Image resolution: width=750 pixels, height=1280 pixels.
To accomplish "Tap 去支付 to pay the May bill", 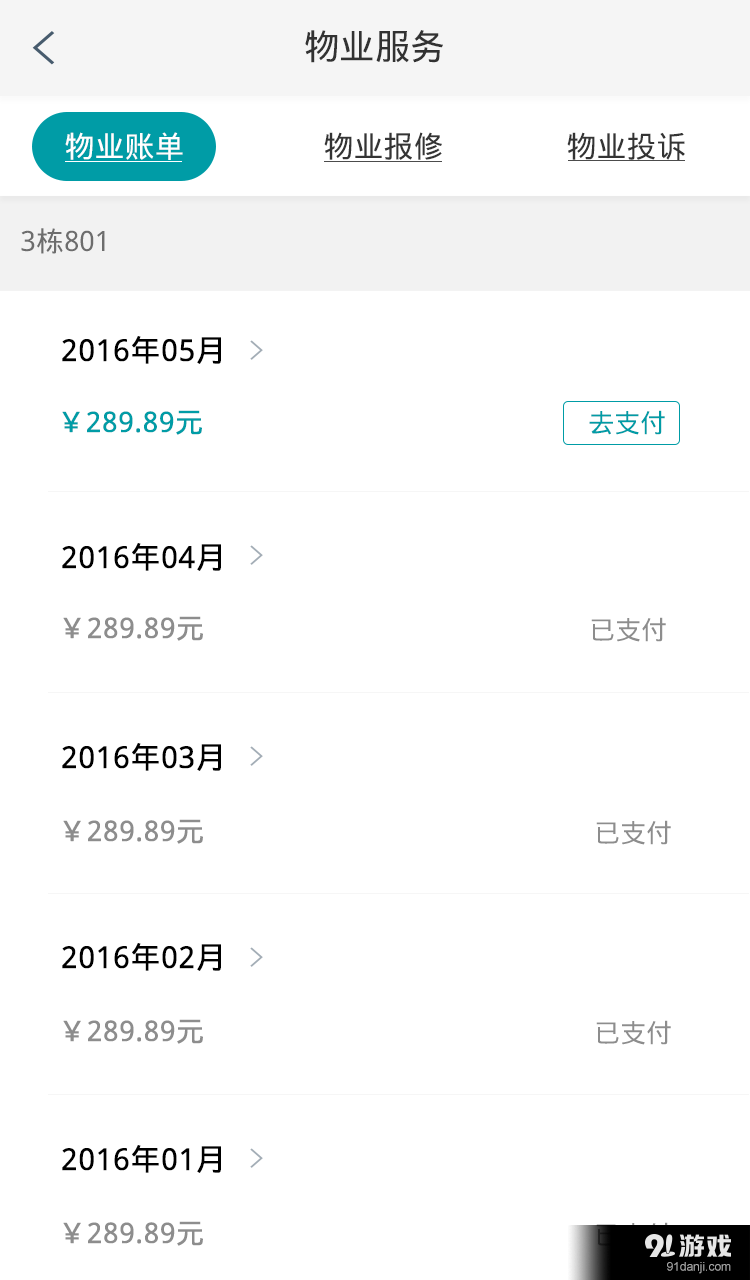I will pos(621,423).
